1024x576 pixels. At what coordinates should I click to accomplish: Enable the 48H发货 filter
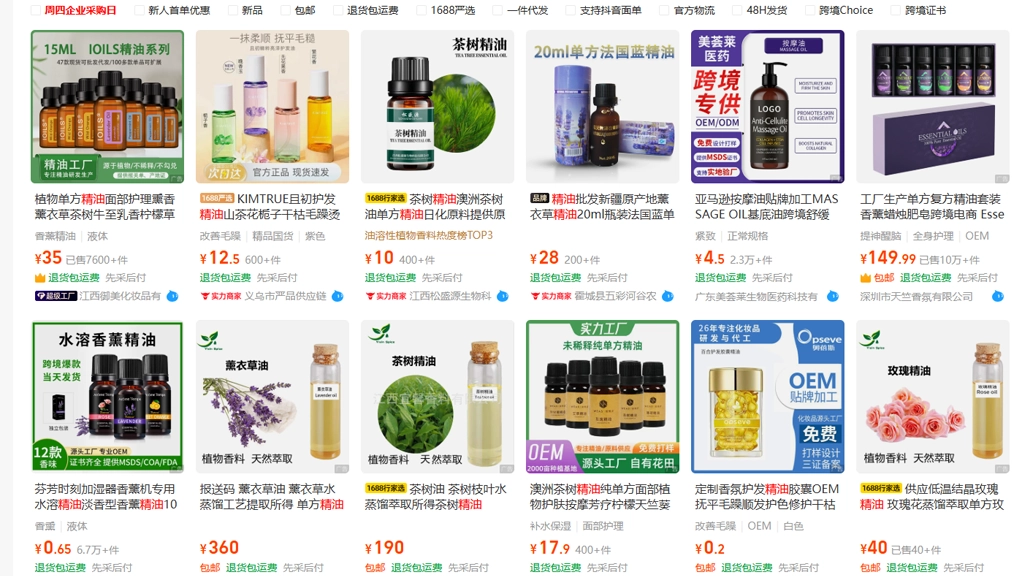click(x=737, y=10)
